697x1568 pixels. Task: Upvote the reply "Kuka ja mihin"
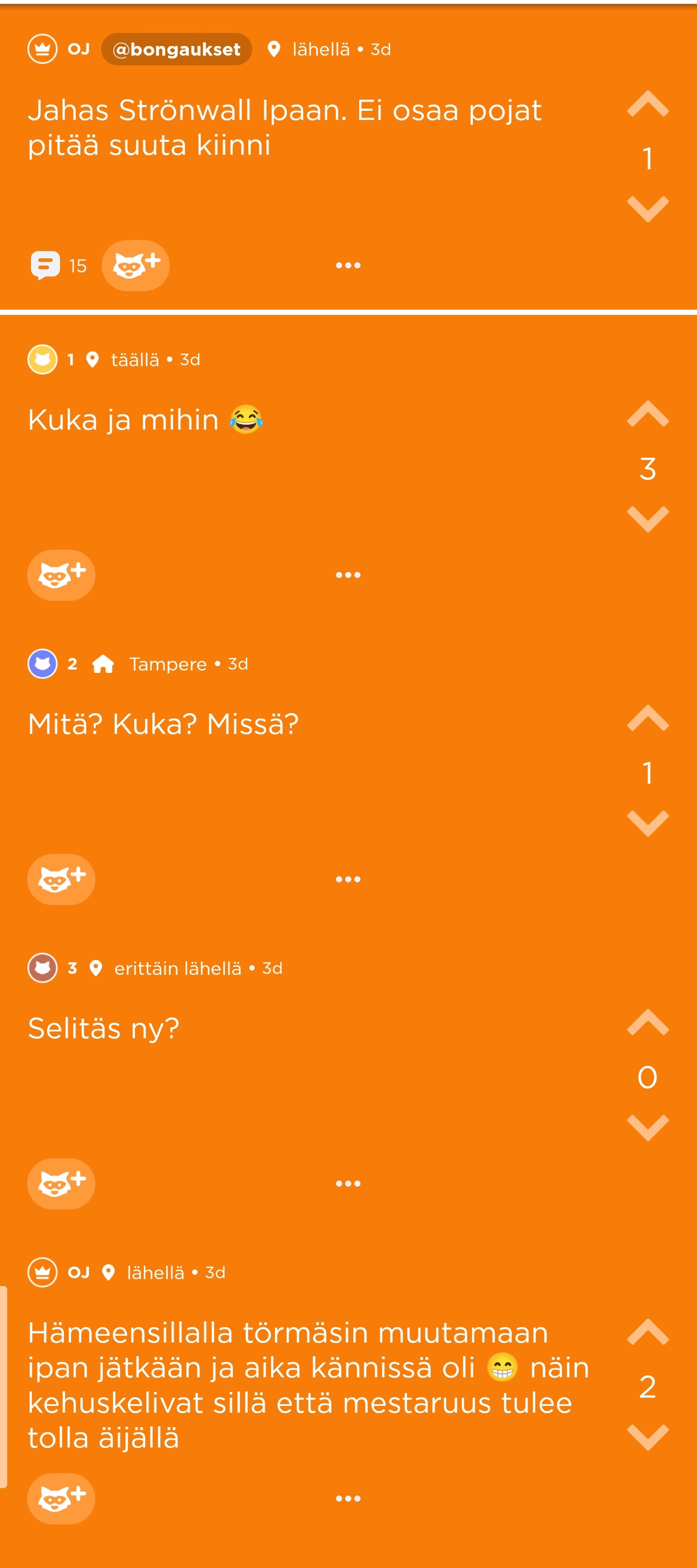pos(647,414)
